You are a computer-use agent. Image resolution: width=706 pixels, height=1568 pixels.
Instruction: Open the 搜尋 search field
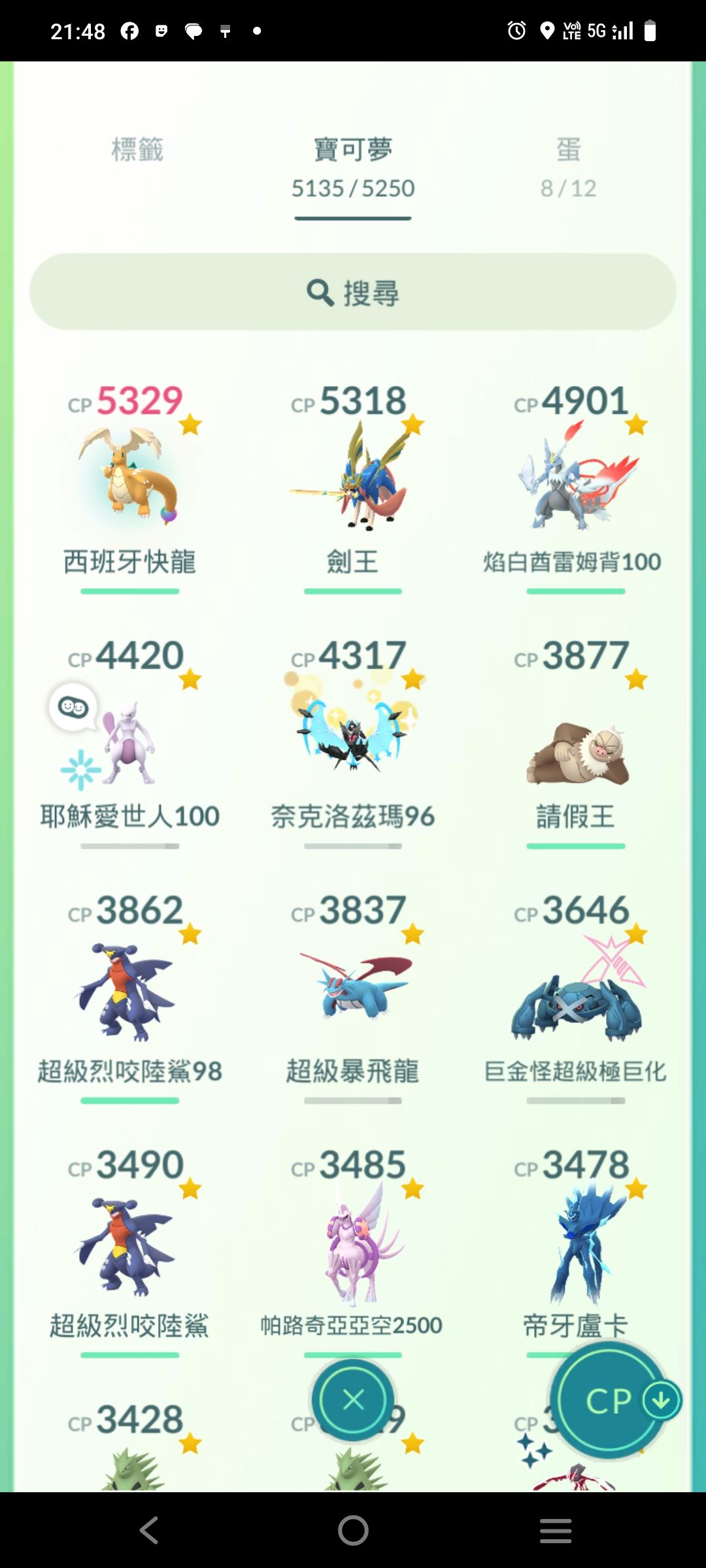pos(353,292)
